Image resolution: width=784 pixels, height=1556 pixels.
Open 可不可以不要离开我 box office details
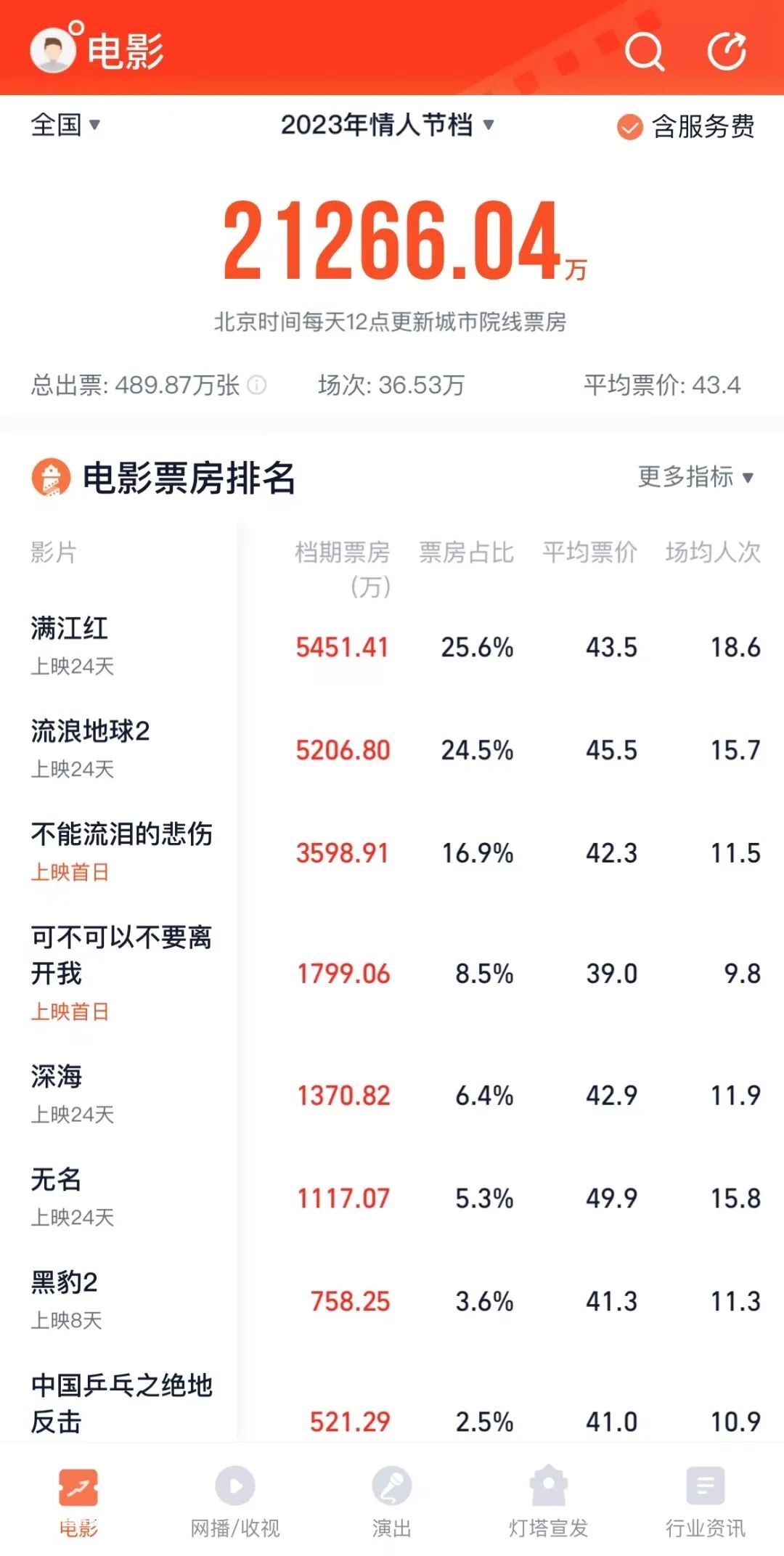point(392,973)
